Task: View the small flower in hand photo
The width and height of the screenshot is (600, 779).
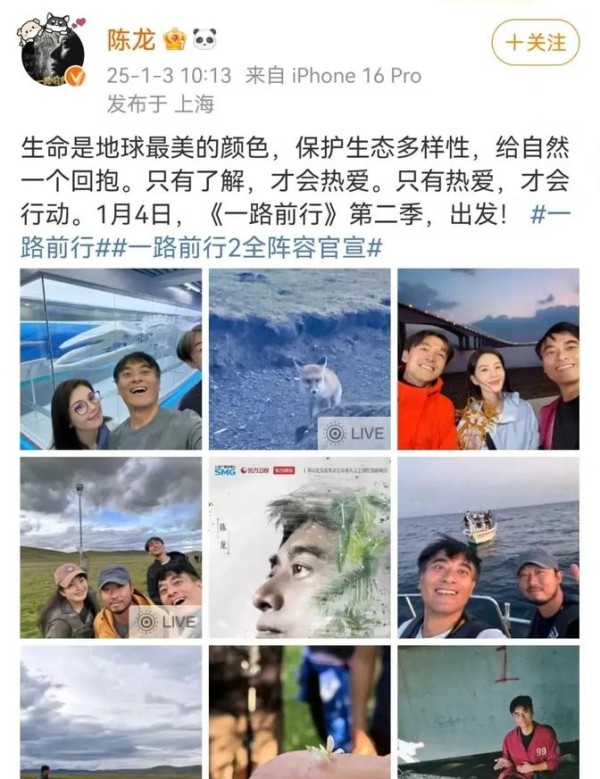Action: pyautogui.click(x=299, y=712)
